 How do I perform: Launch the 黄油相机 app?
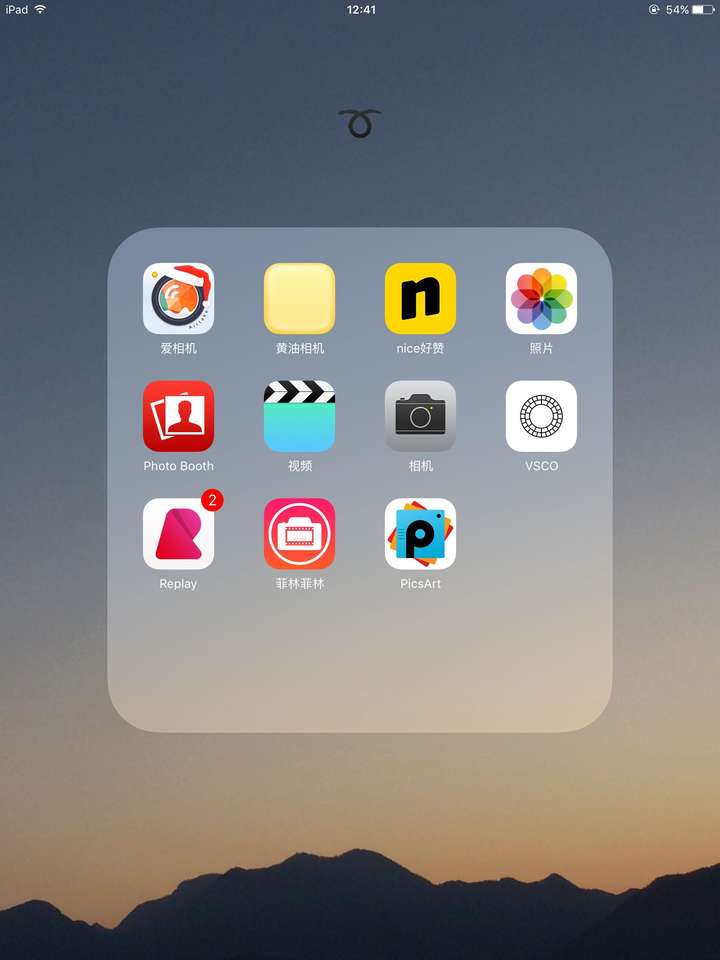pyautogui.click(x=299, y=298)
